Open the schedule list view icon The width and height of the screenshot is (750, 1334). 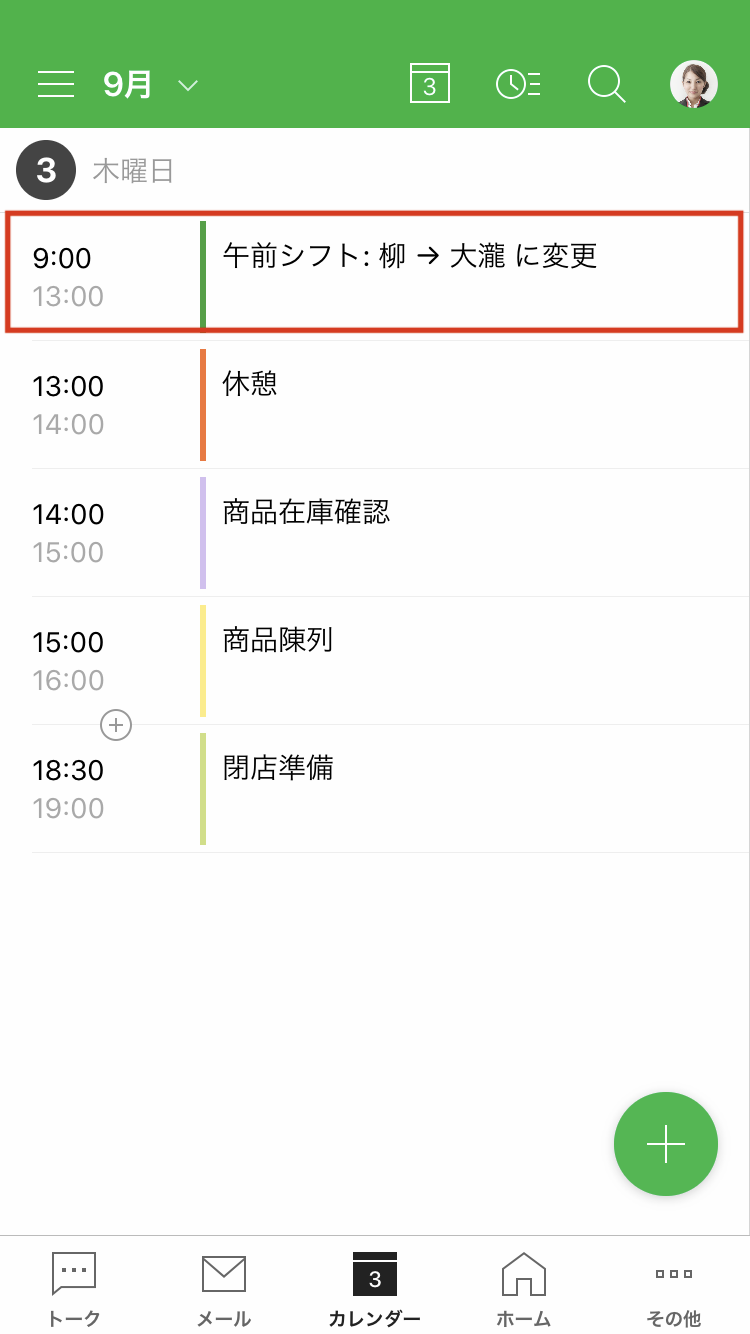[x=518, y=84]
